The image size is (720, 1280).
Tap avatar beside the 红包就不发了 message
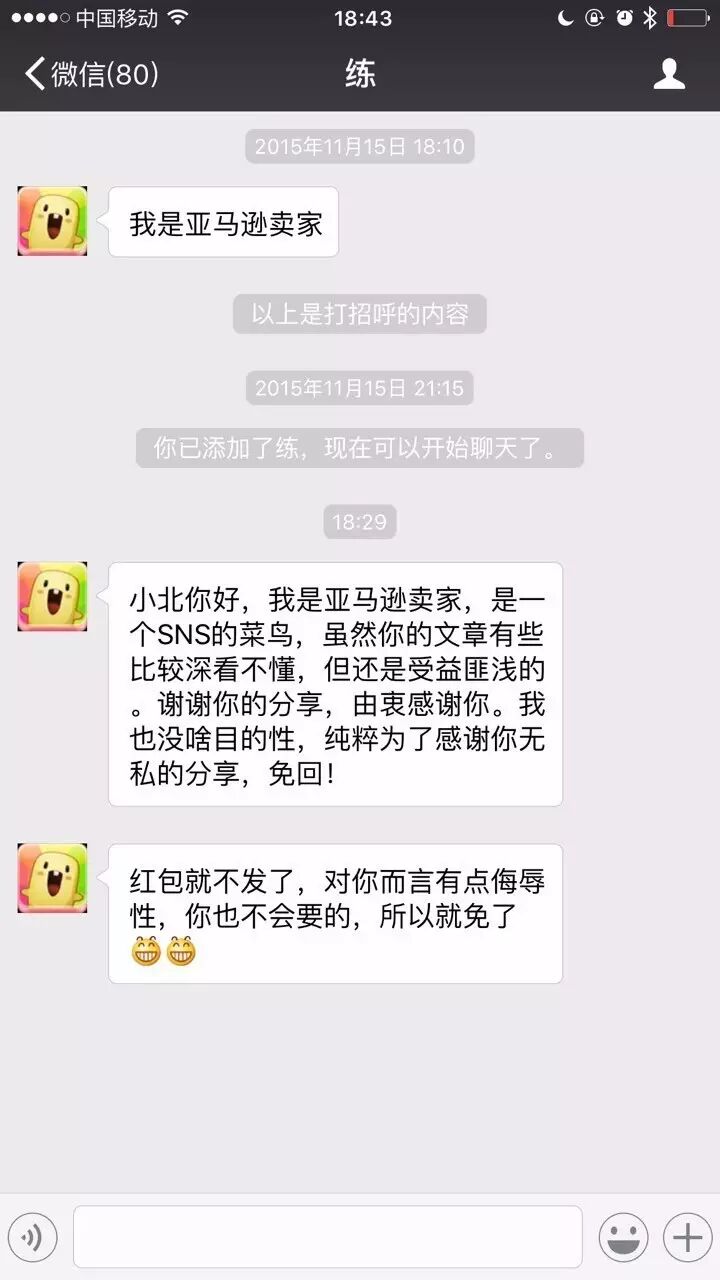coord(52,878)
